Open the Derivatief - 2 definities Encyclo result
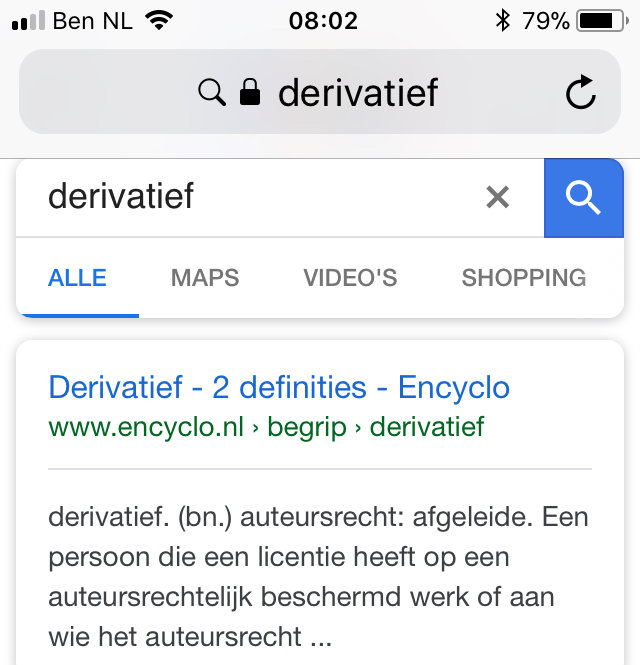This screenshot has height=665, width=640. pos(279,387)
